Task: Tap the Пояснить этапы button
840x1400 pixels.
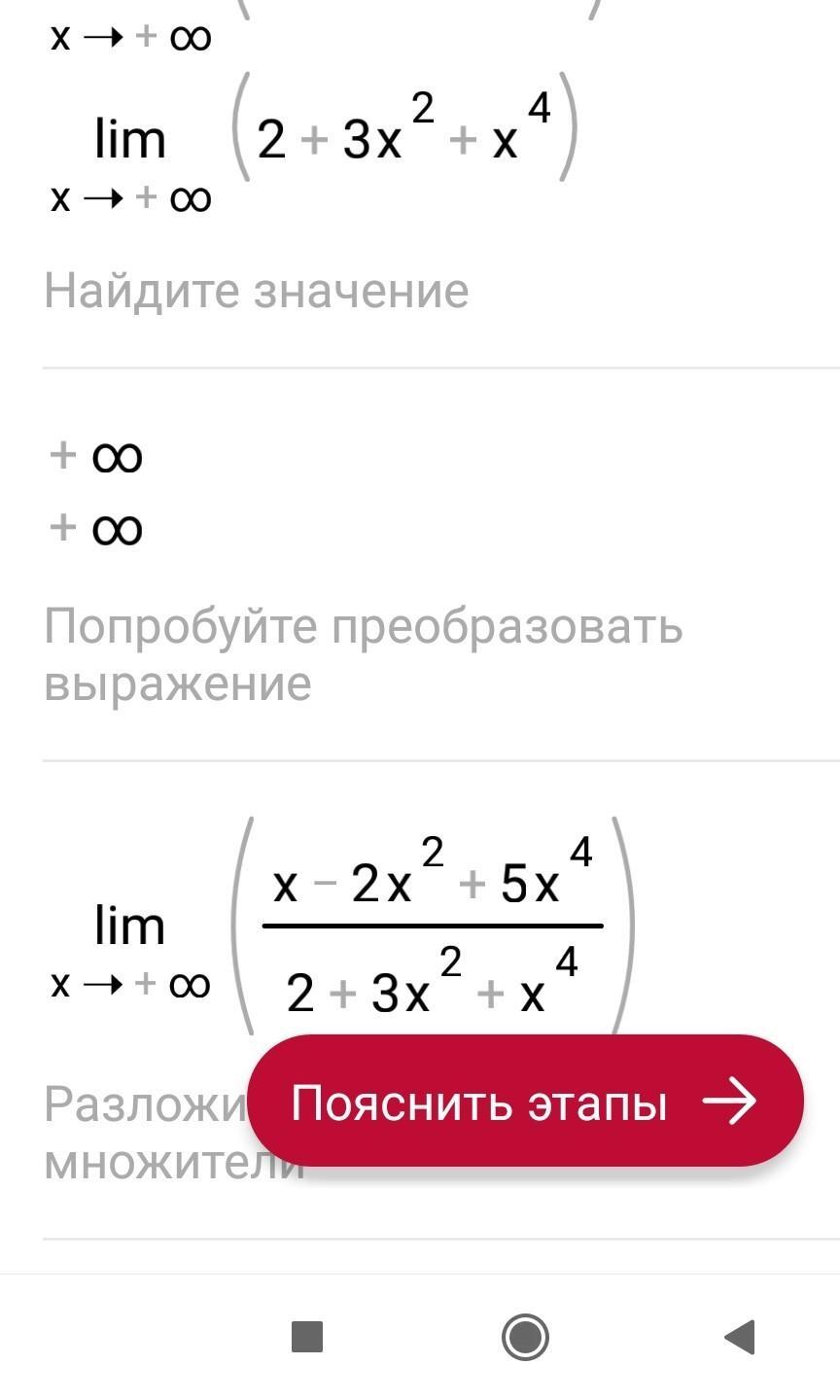Action: click(525, 1101)
